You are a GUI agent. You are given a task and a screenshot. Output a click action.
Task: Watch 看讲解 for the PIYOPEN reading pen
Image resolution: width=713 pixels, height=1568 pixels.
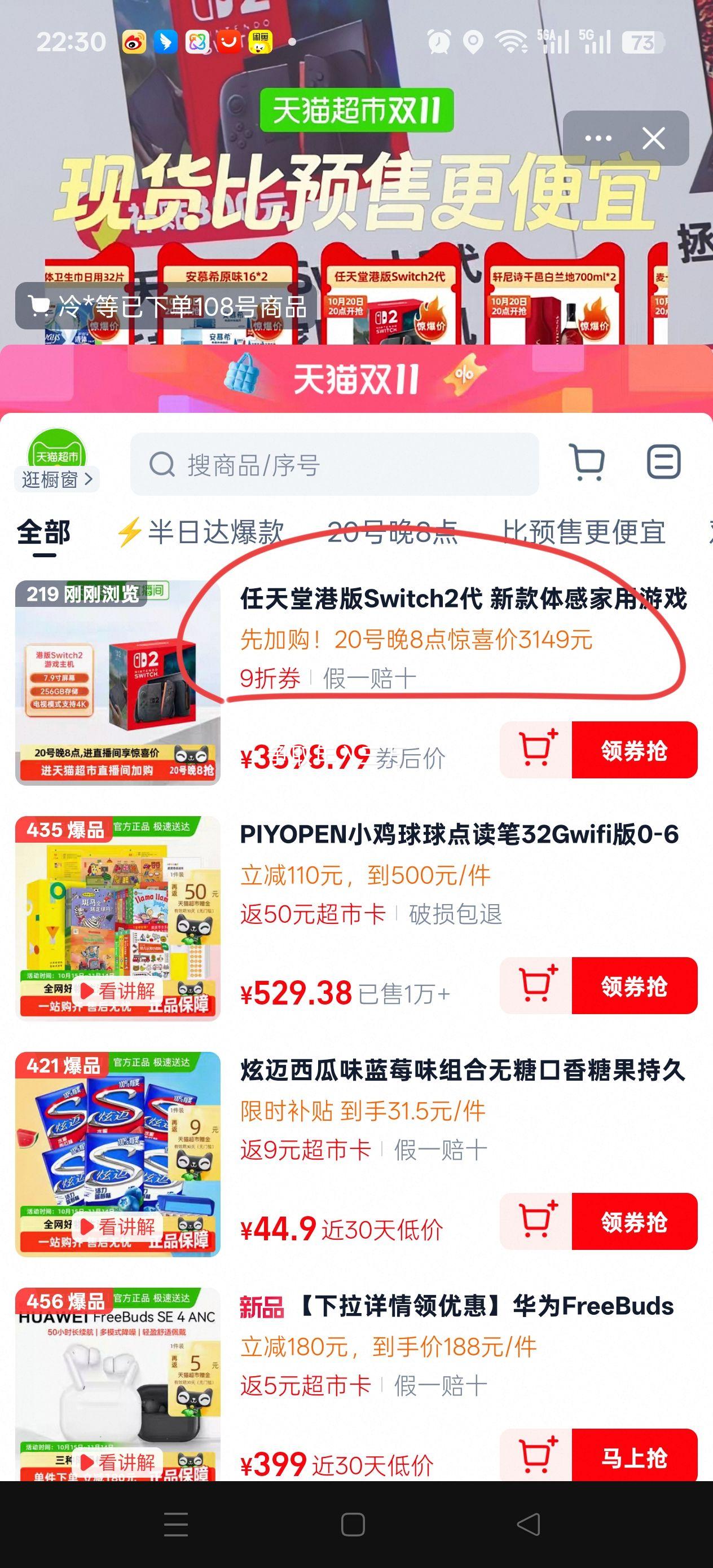click(118, 992)
